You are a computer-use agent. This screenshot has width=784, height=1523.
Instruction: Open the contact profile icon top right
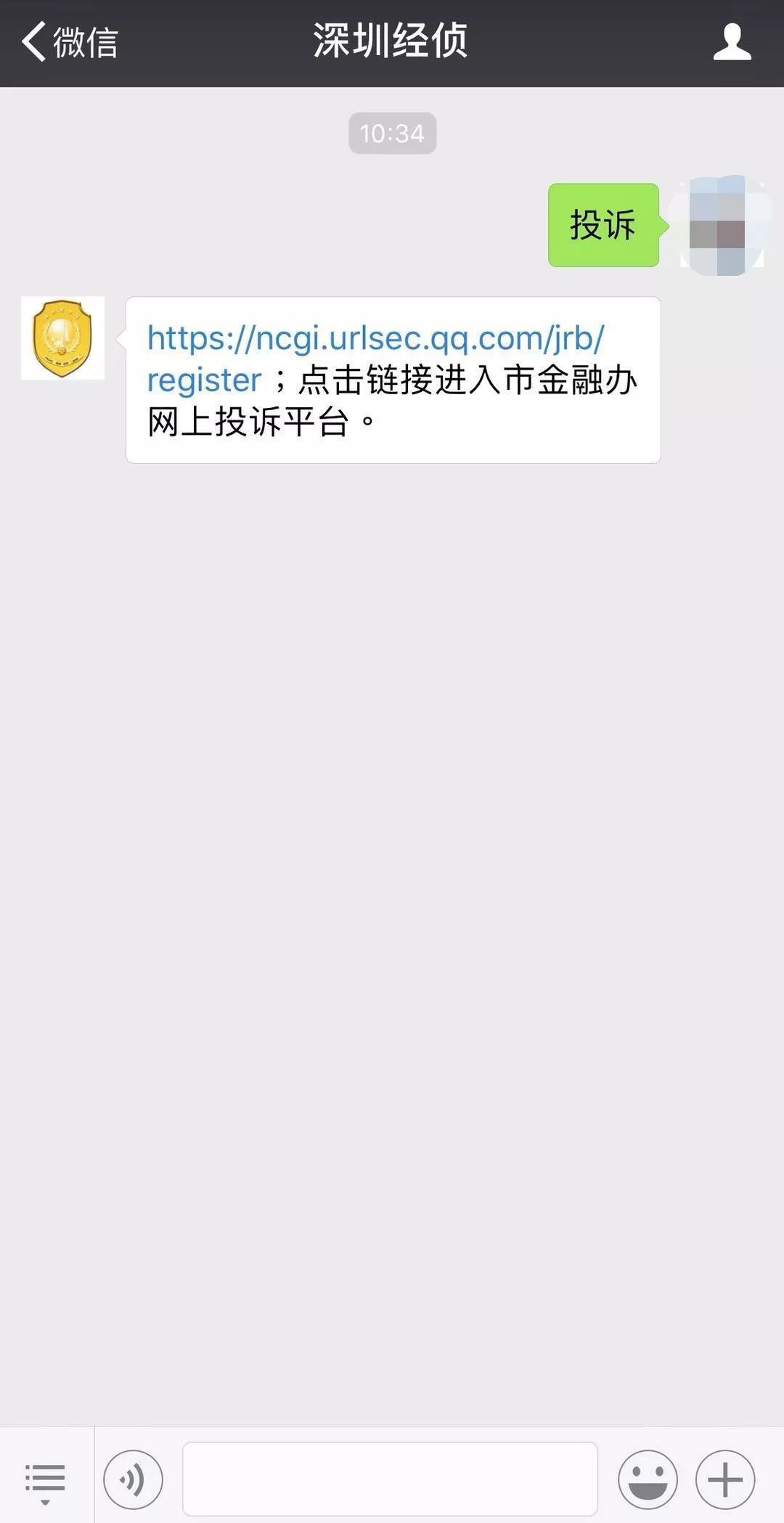733,41
